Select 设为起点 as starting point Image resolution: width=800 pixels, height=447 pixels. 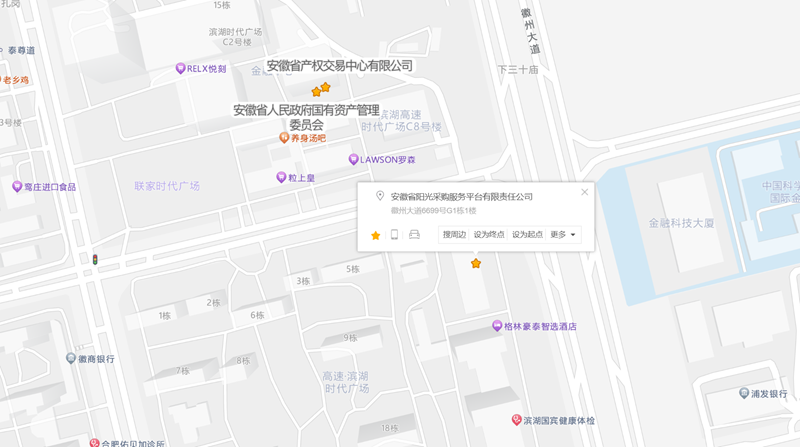pos(527,235)
